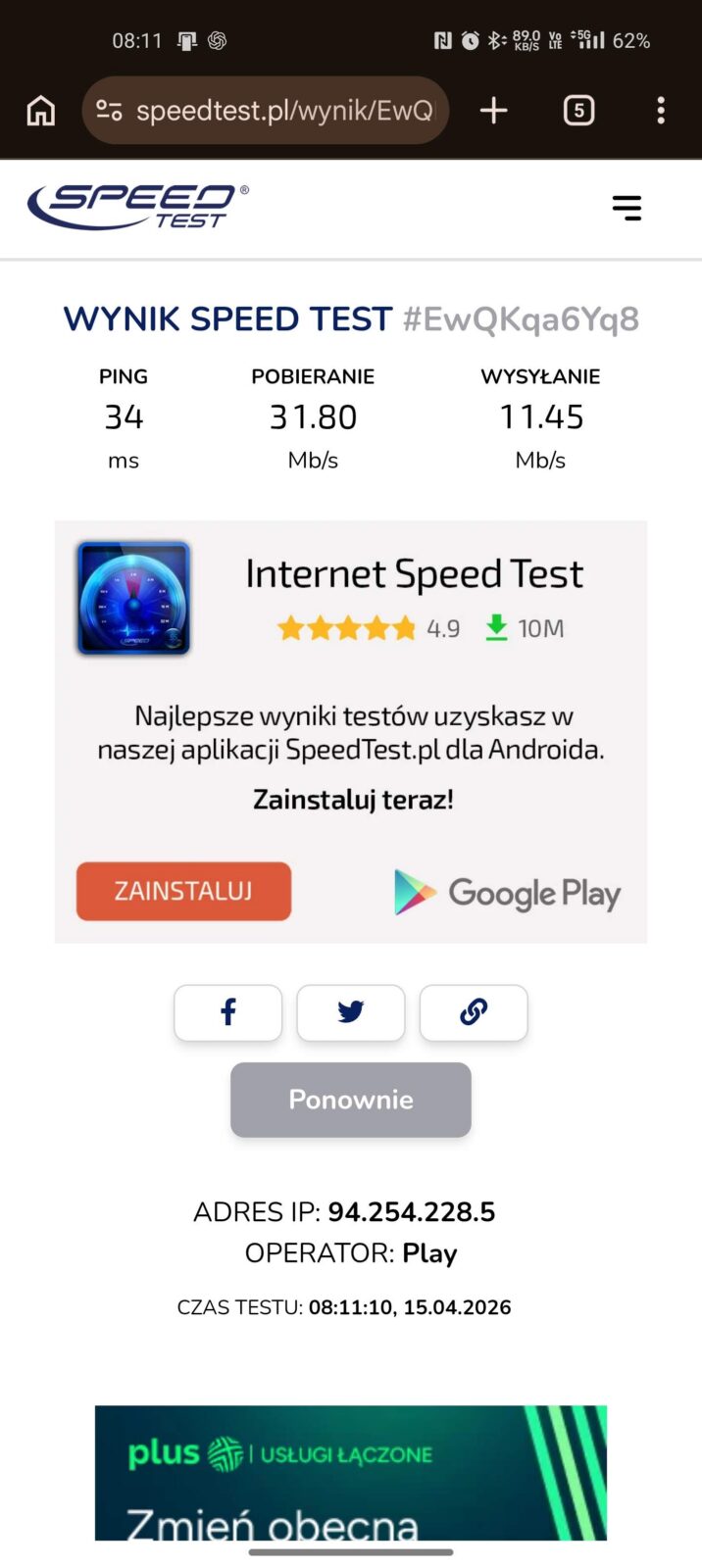Go to the browser home page
The width and height of the screenshot is (702, 1568).
41,111
